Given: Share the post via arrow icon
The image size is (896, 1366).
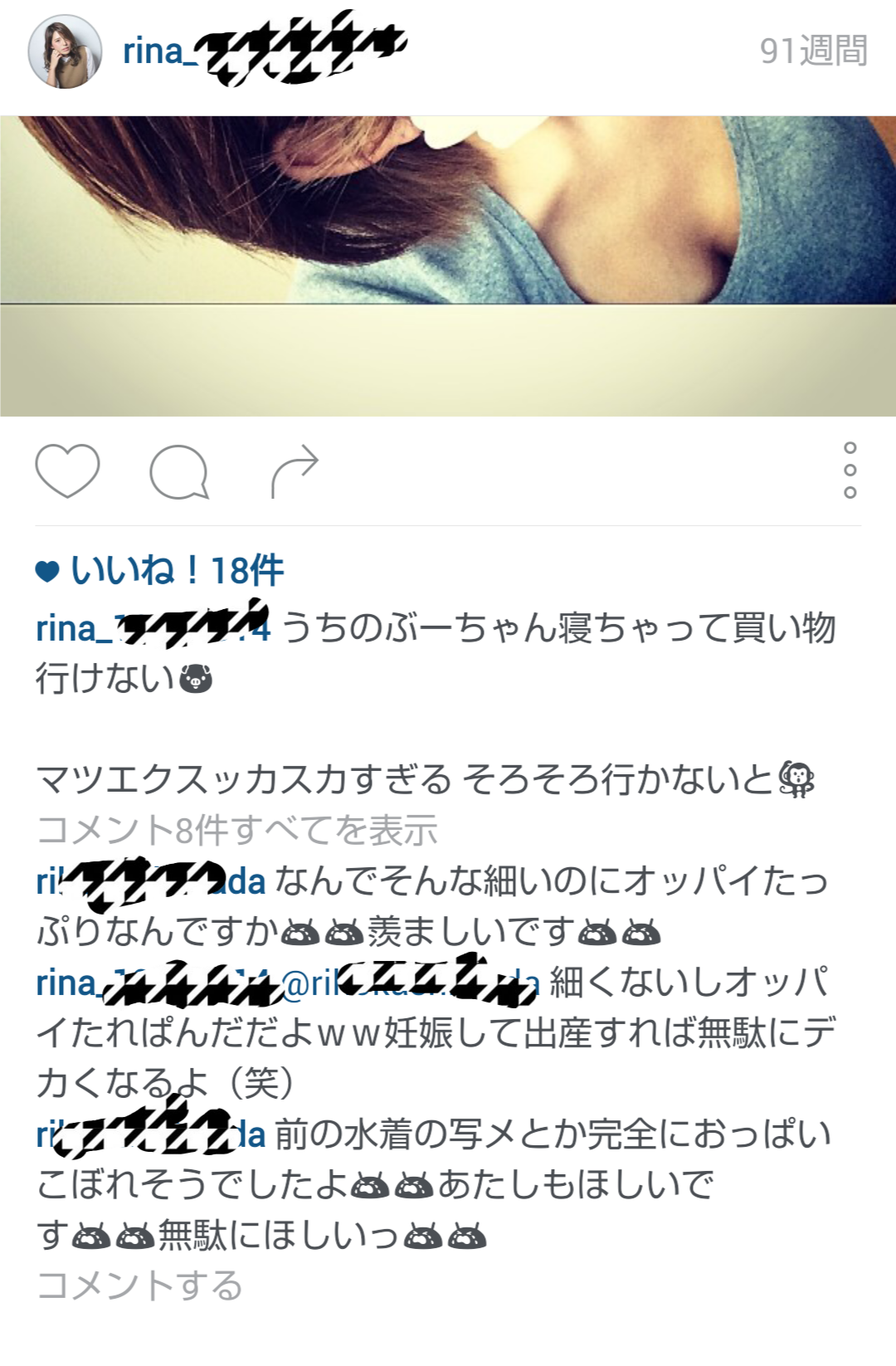Looking at the screenshot, I should coord(295,471).
